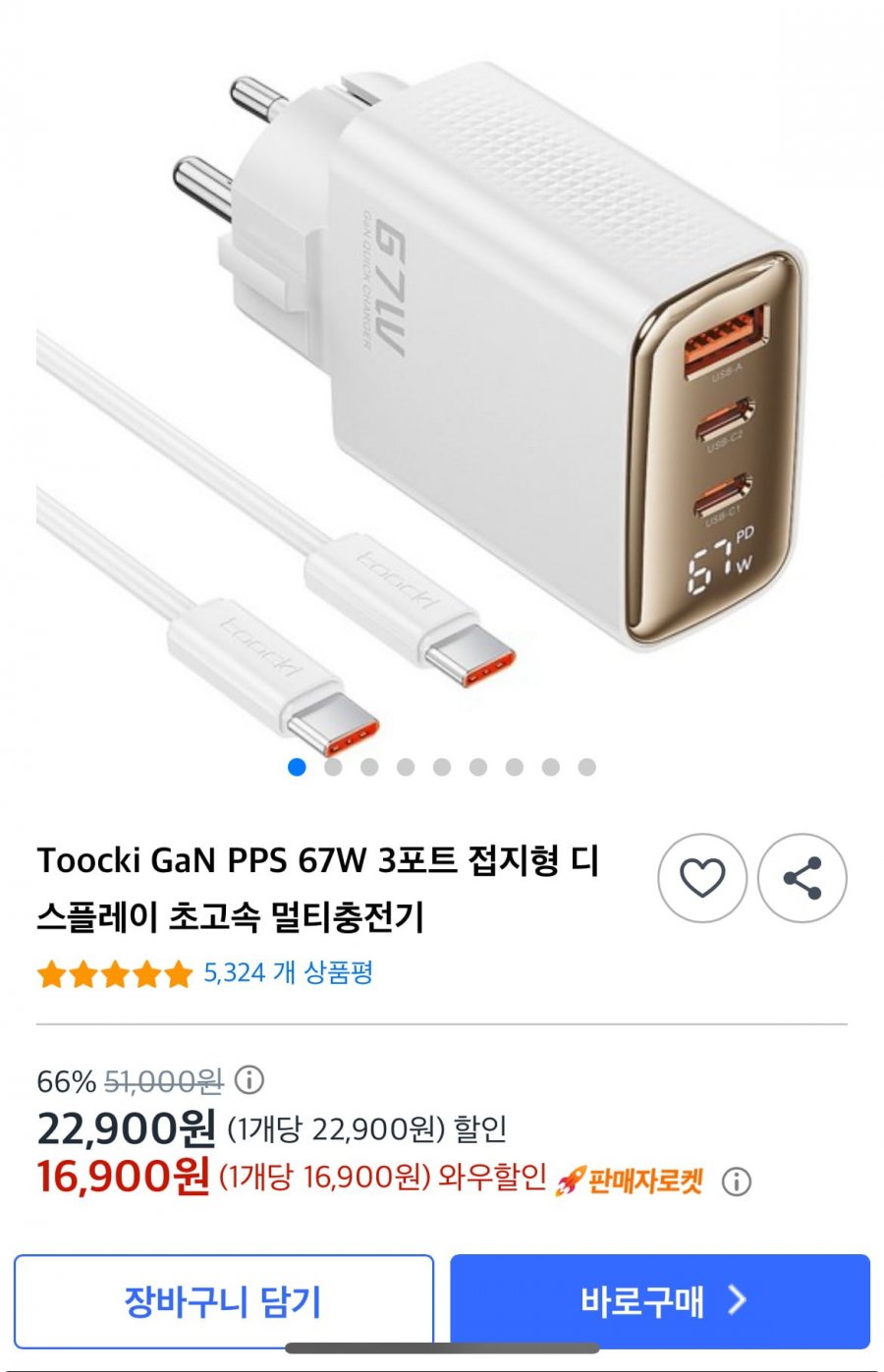Add this charger to the wishlist

pyautogui.click(x=701, y=877)
